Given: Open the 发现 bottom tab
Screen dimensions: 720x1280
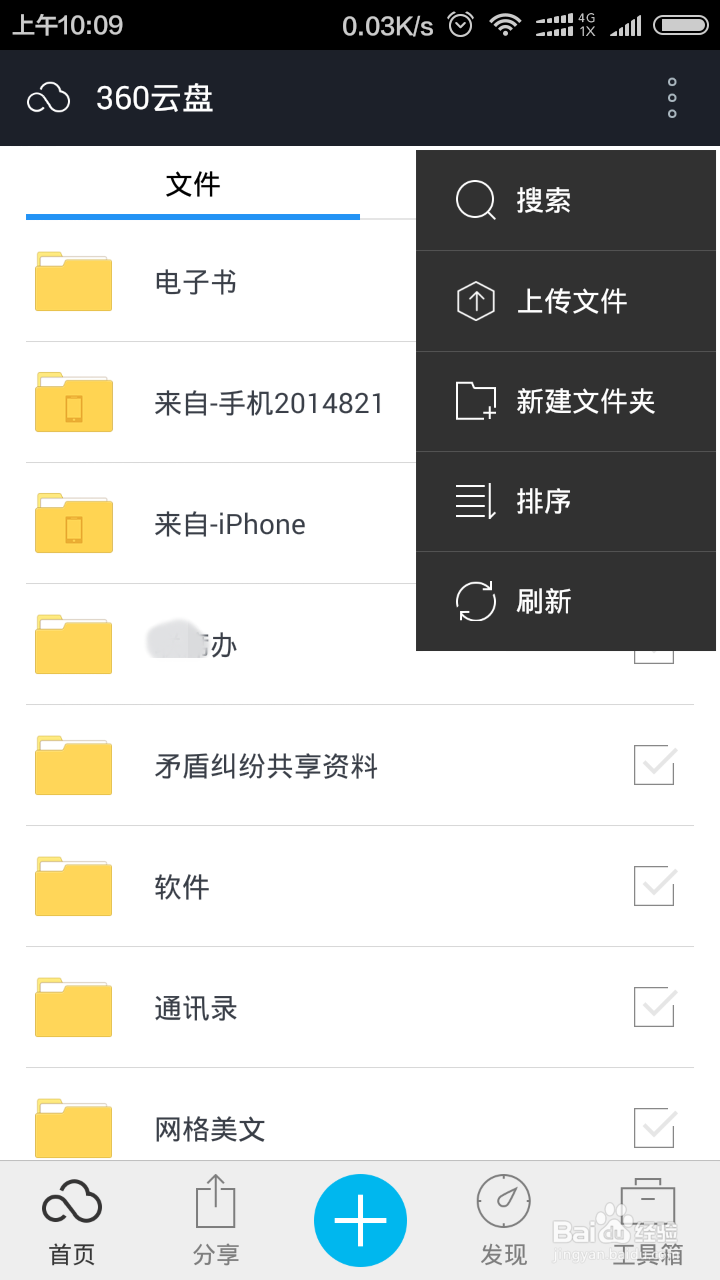Looking at the screenshot, I should pyautogui.click(x=503, y=1221).
